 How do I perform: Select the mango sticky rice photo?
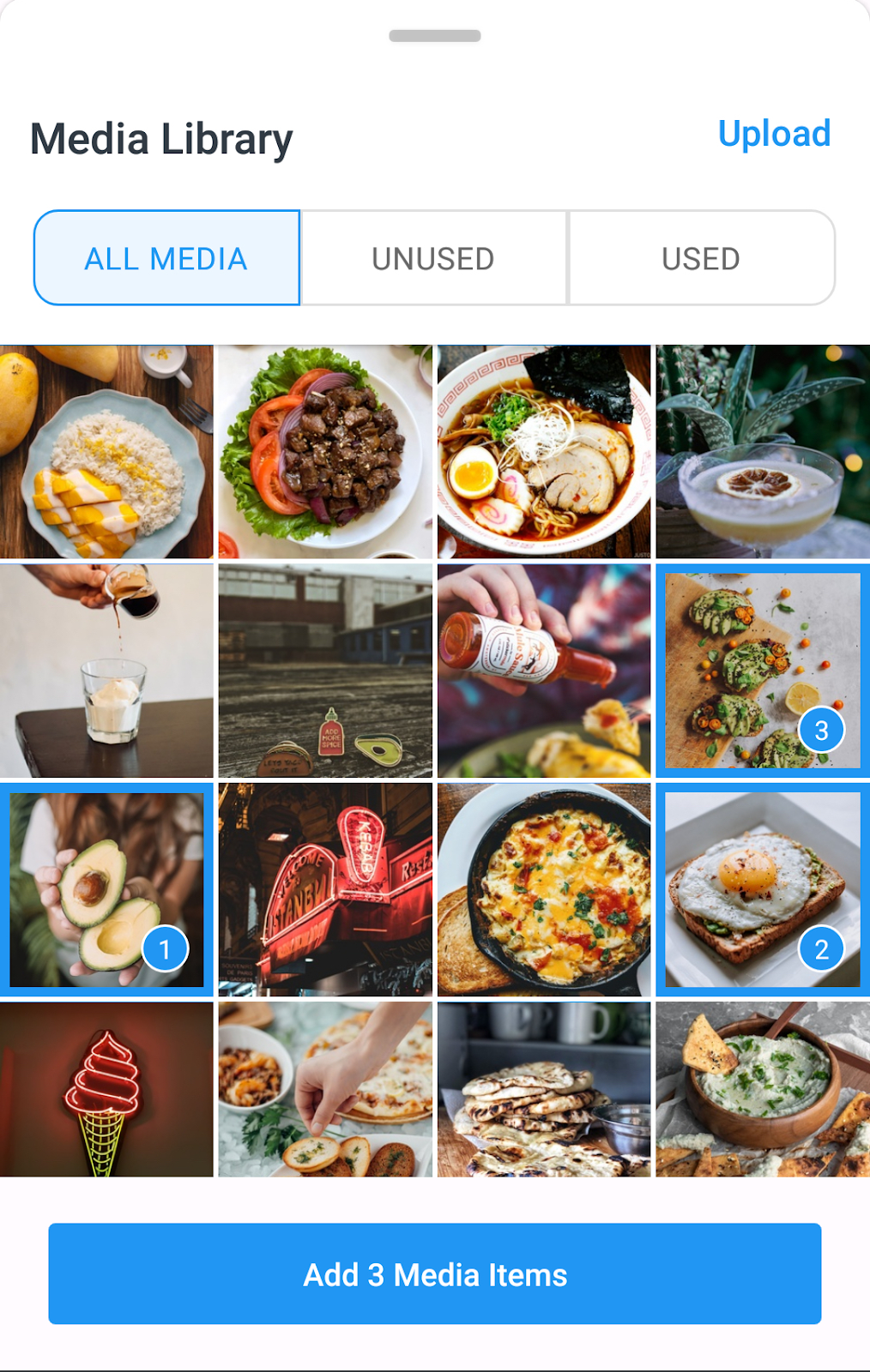coord(106,452)
